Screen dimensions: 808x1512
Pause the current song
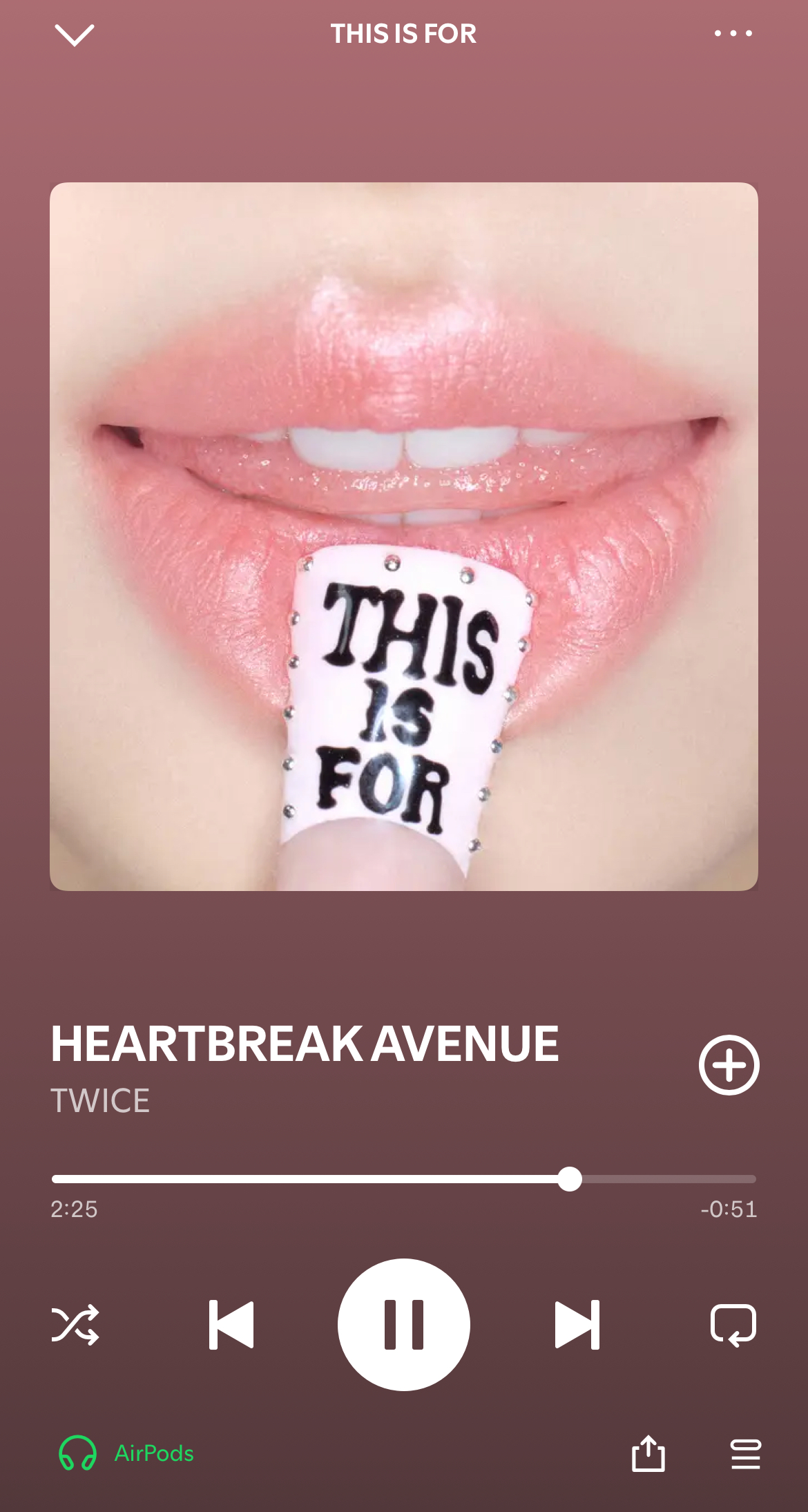[404, 1325]
